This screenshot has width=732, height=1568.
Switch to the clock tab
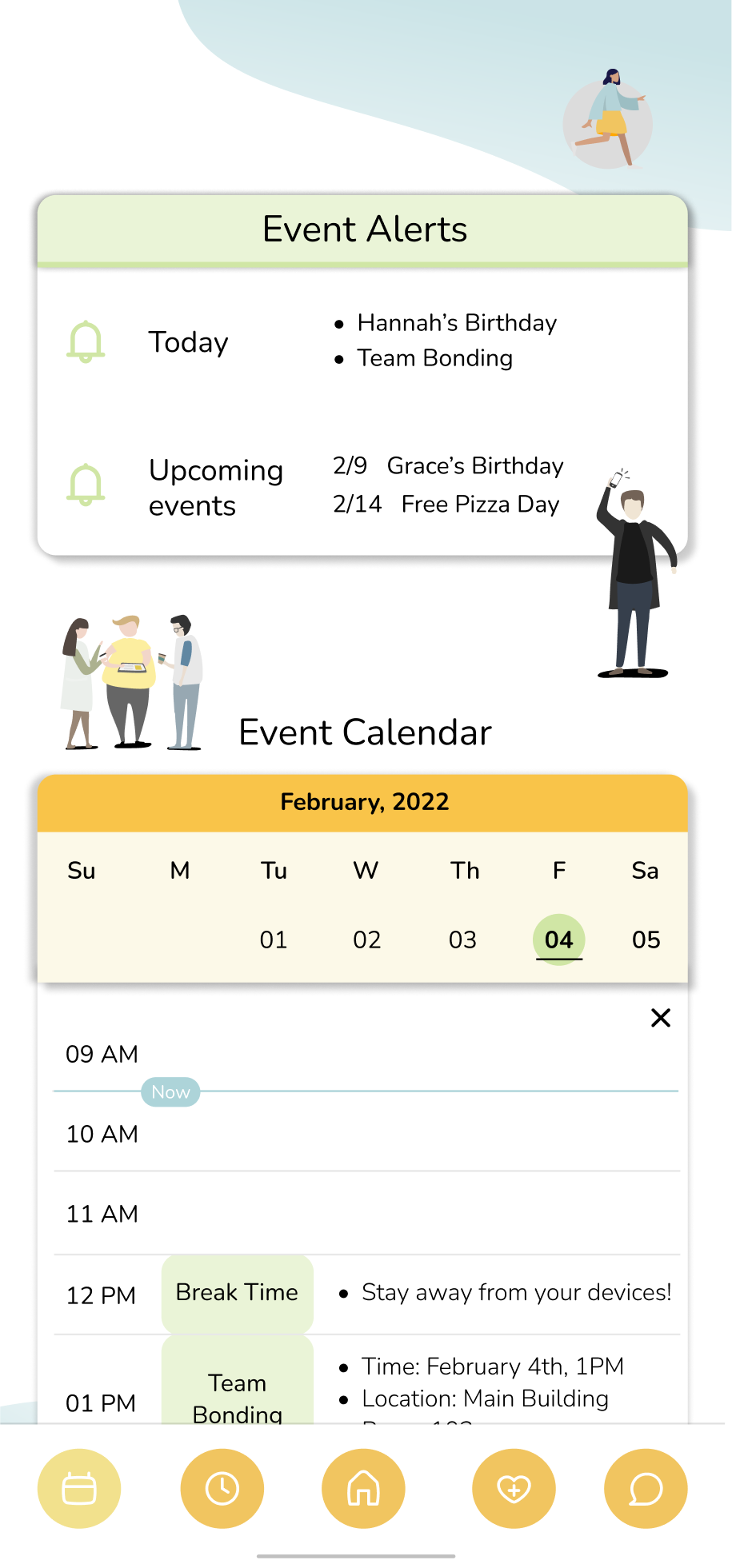point(222,1488)
